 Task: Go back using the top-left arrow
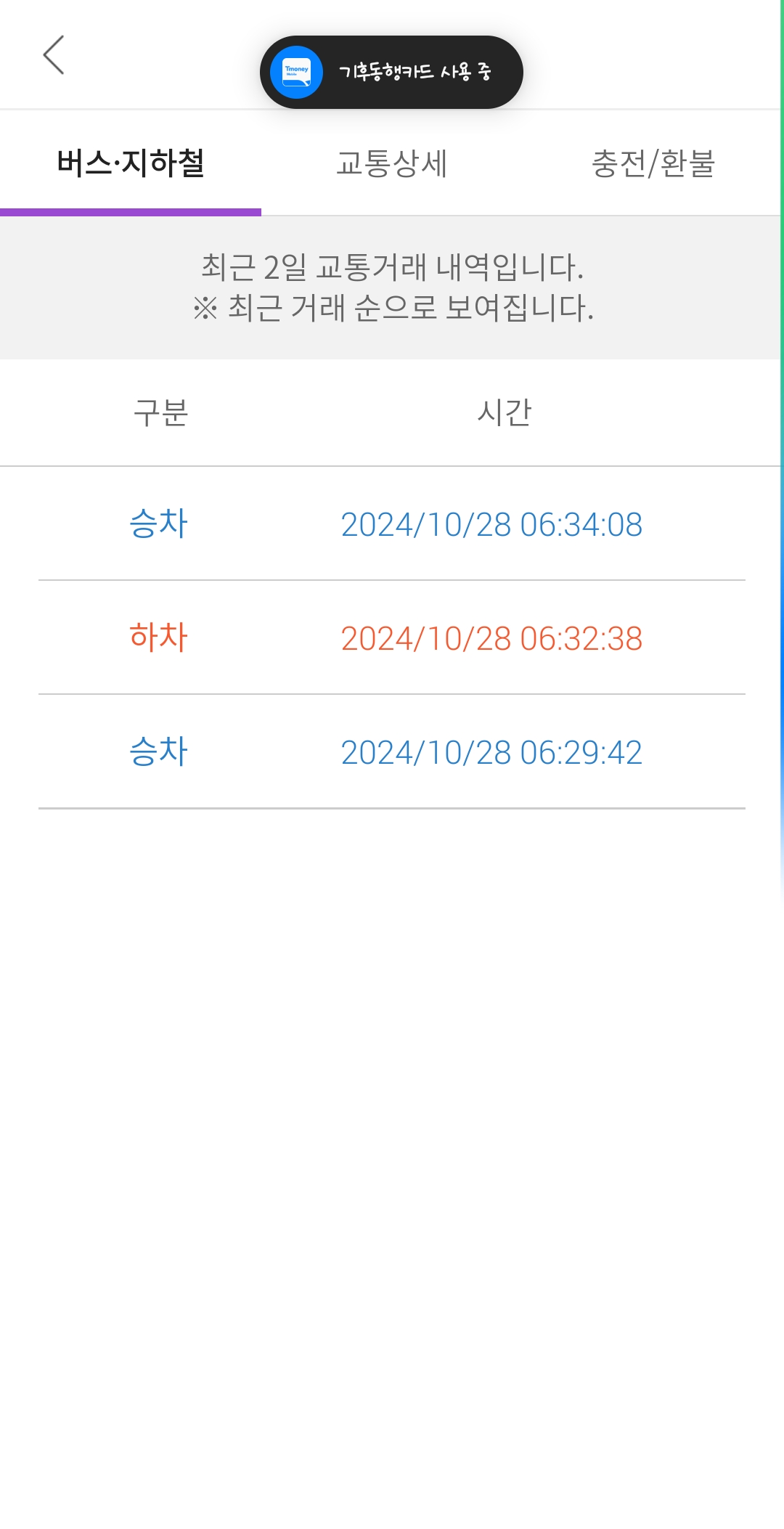[x=54, y=55]
